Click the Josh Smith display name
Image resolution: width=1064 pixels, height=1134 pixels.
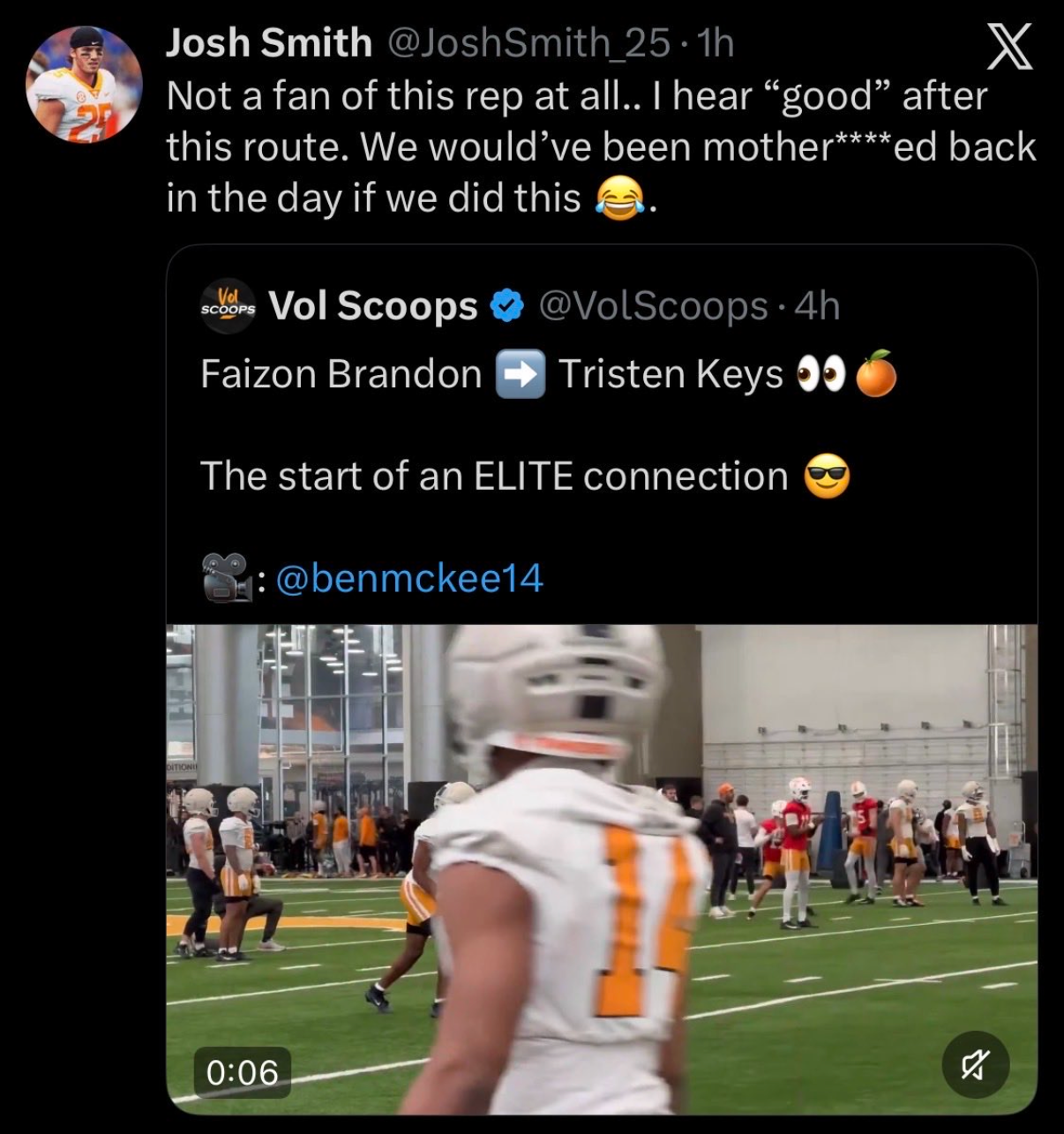coord(267,41)
